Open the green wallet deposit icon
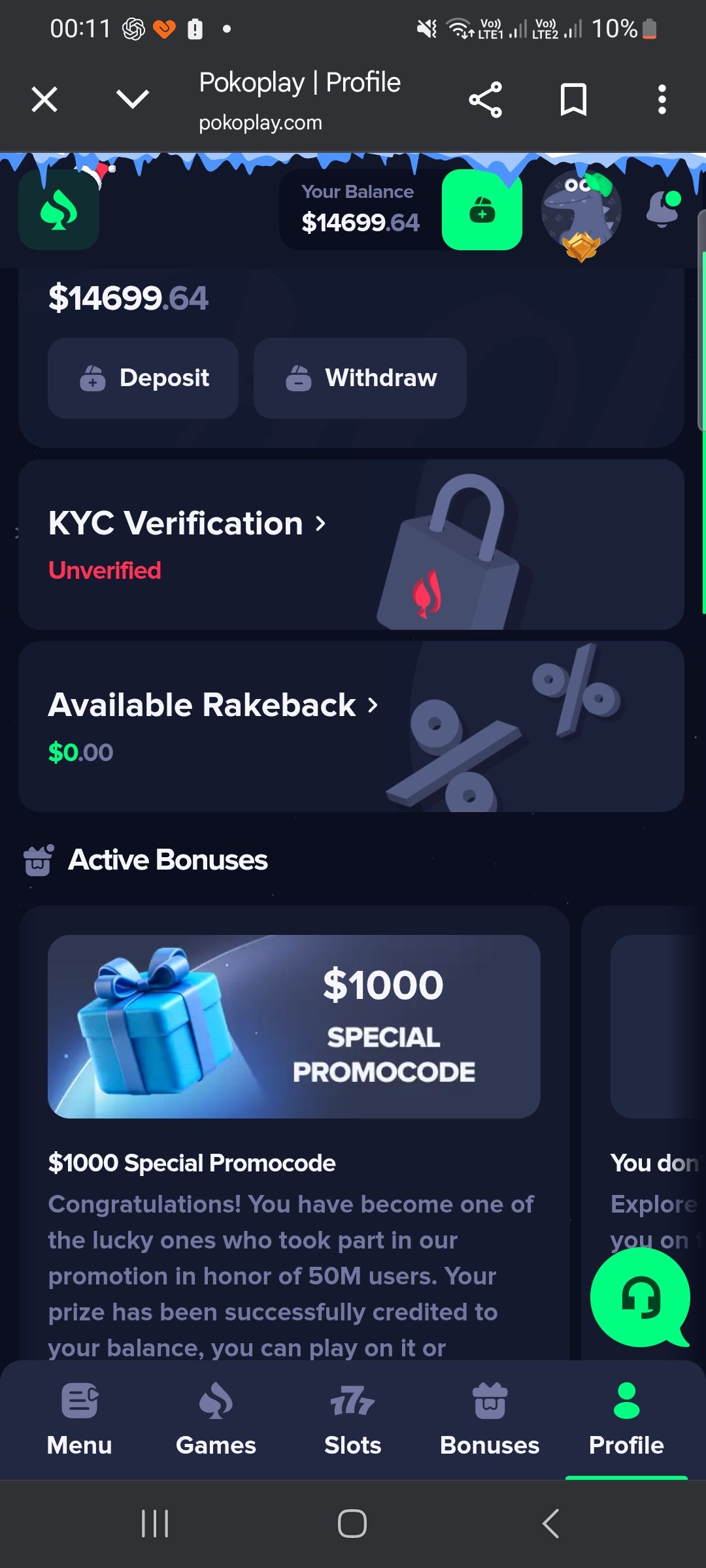 482,210
